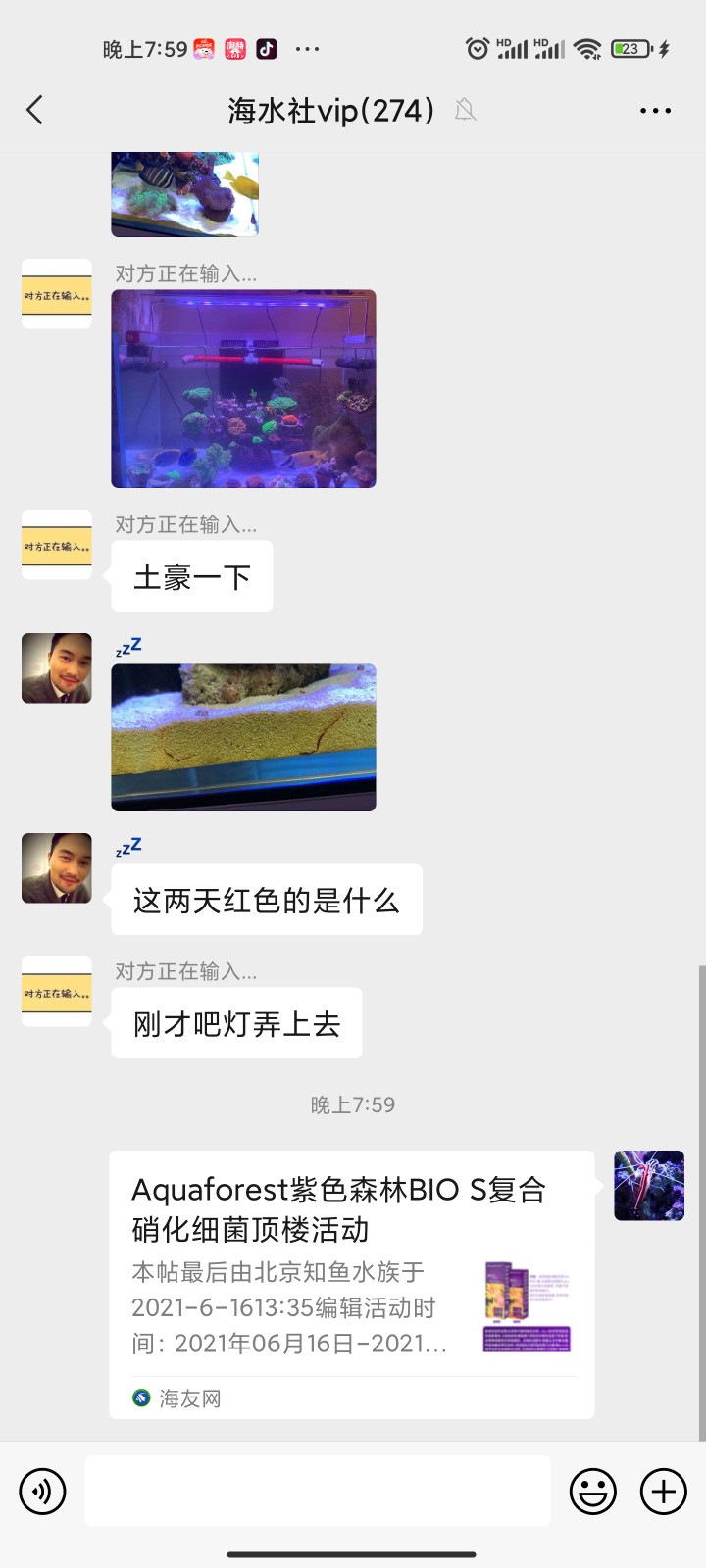Open the emoji sticker panel
This screenshot has height=1568, width=706.
(593, 1492)
